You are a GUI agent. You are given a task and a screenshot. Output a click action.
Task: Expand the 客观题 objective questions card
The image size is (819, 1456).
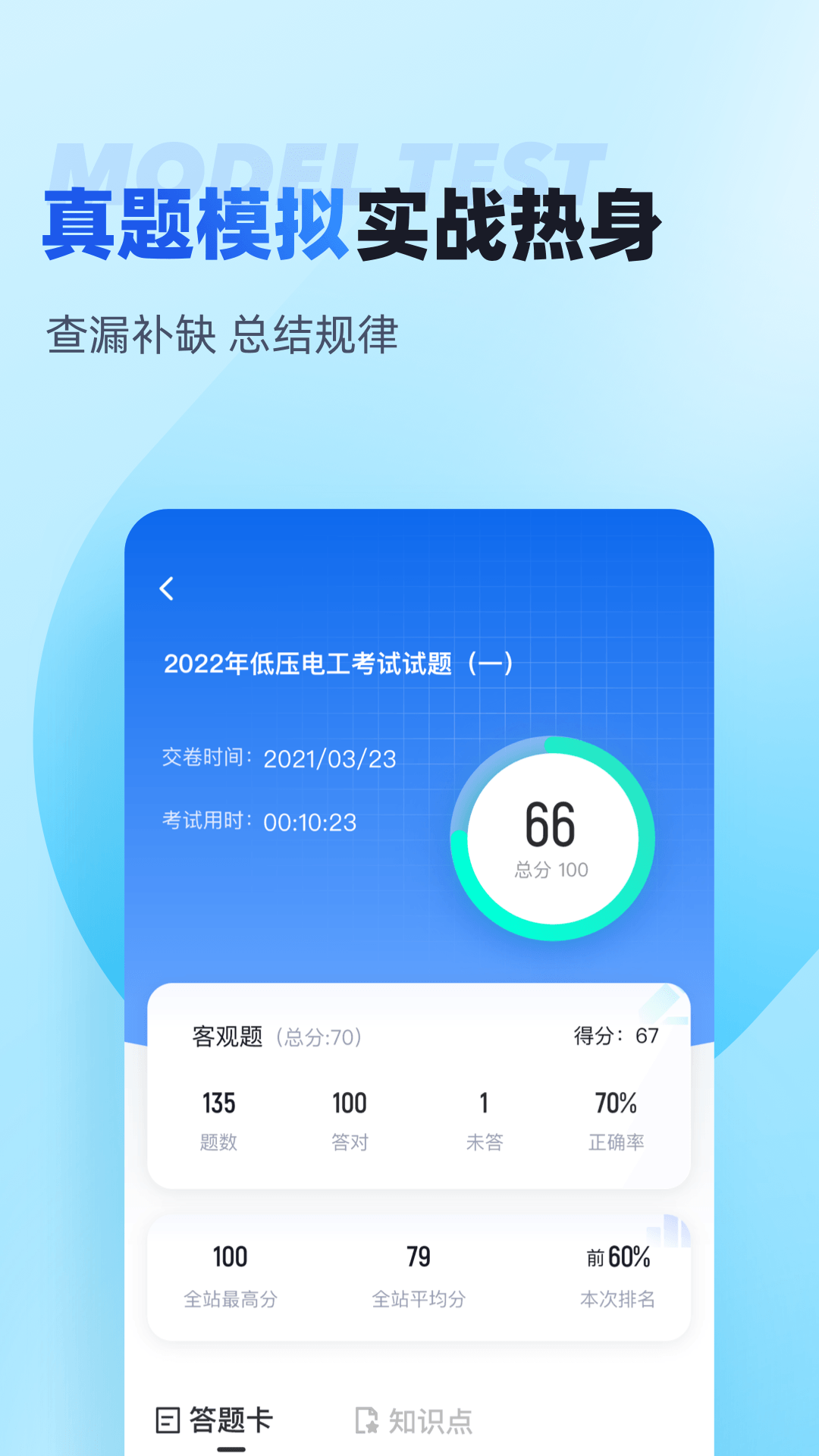419,1084
